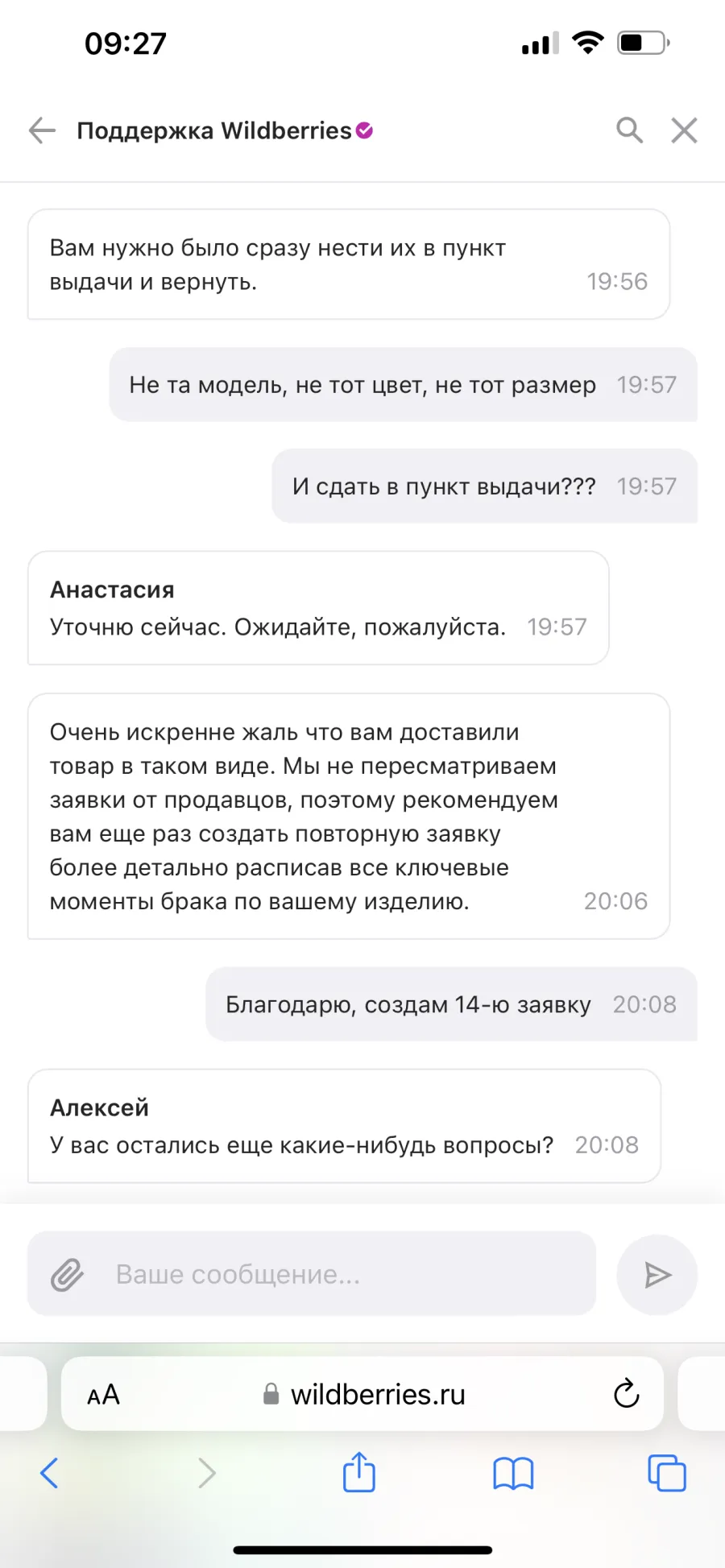Show all open Safari tabs

tap(667, 1473)
